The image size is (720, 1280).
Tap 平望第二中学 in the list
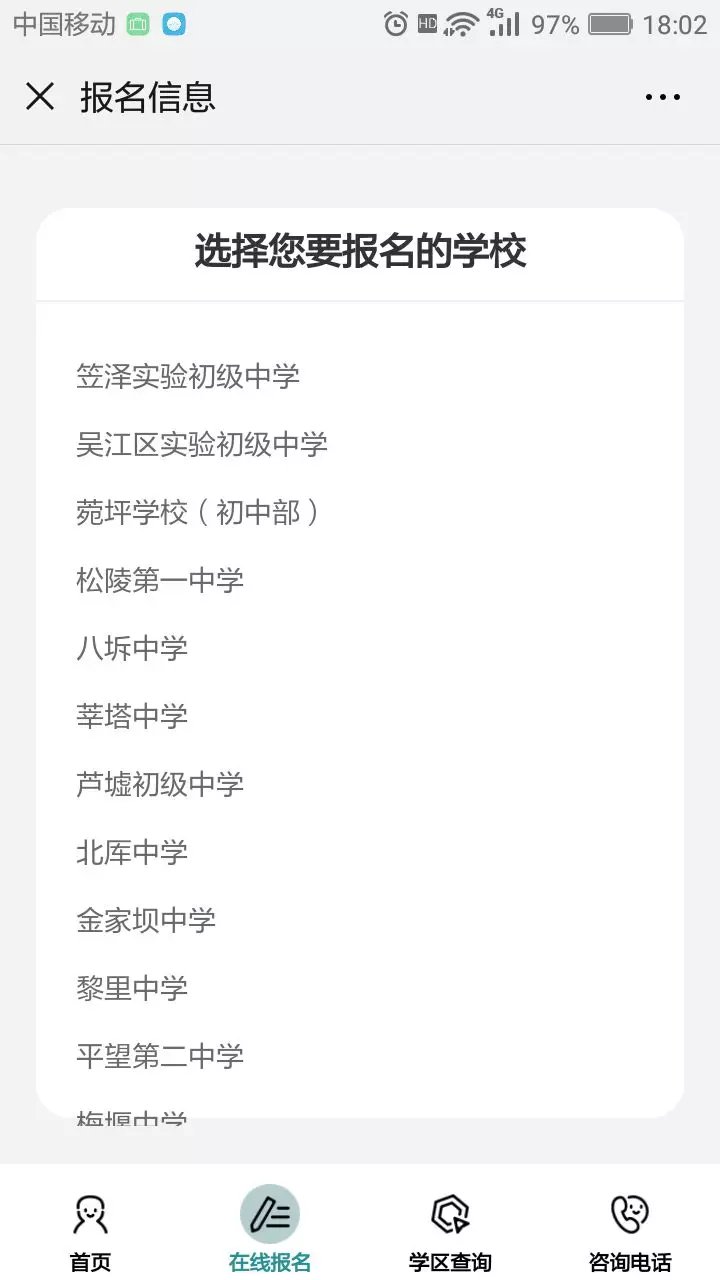click(160, 1057)
